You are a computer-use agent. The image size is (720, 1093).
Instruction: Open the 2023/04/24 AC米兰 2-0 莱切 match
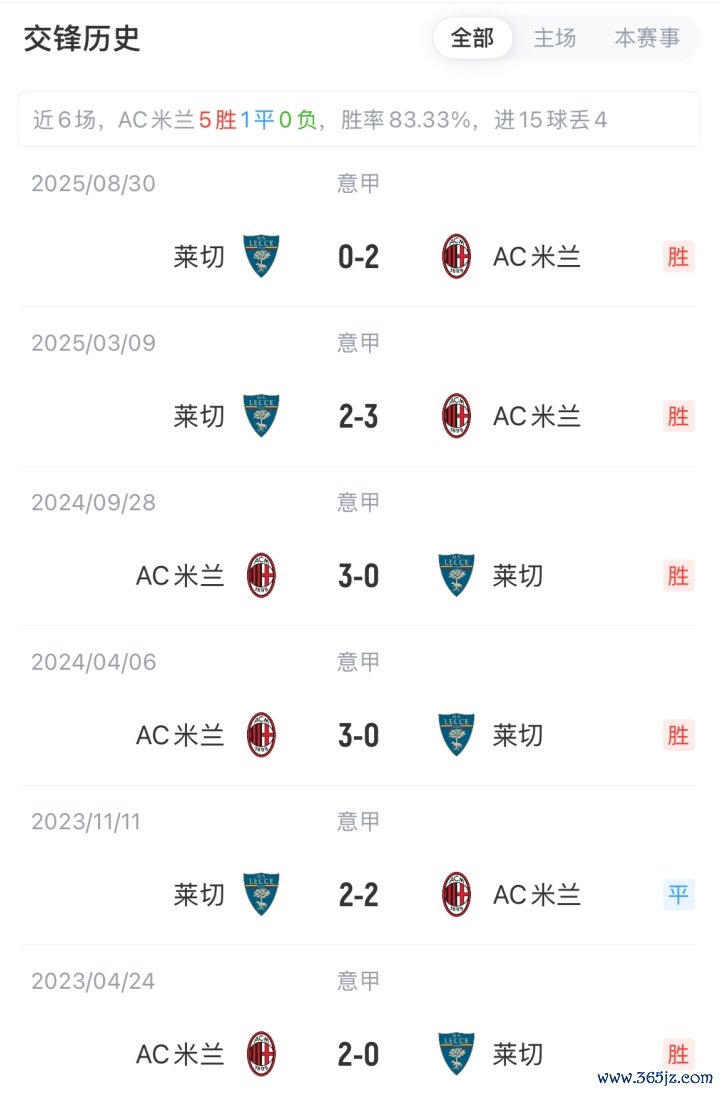point(359,1054)
